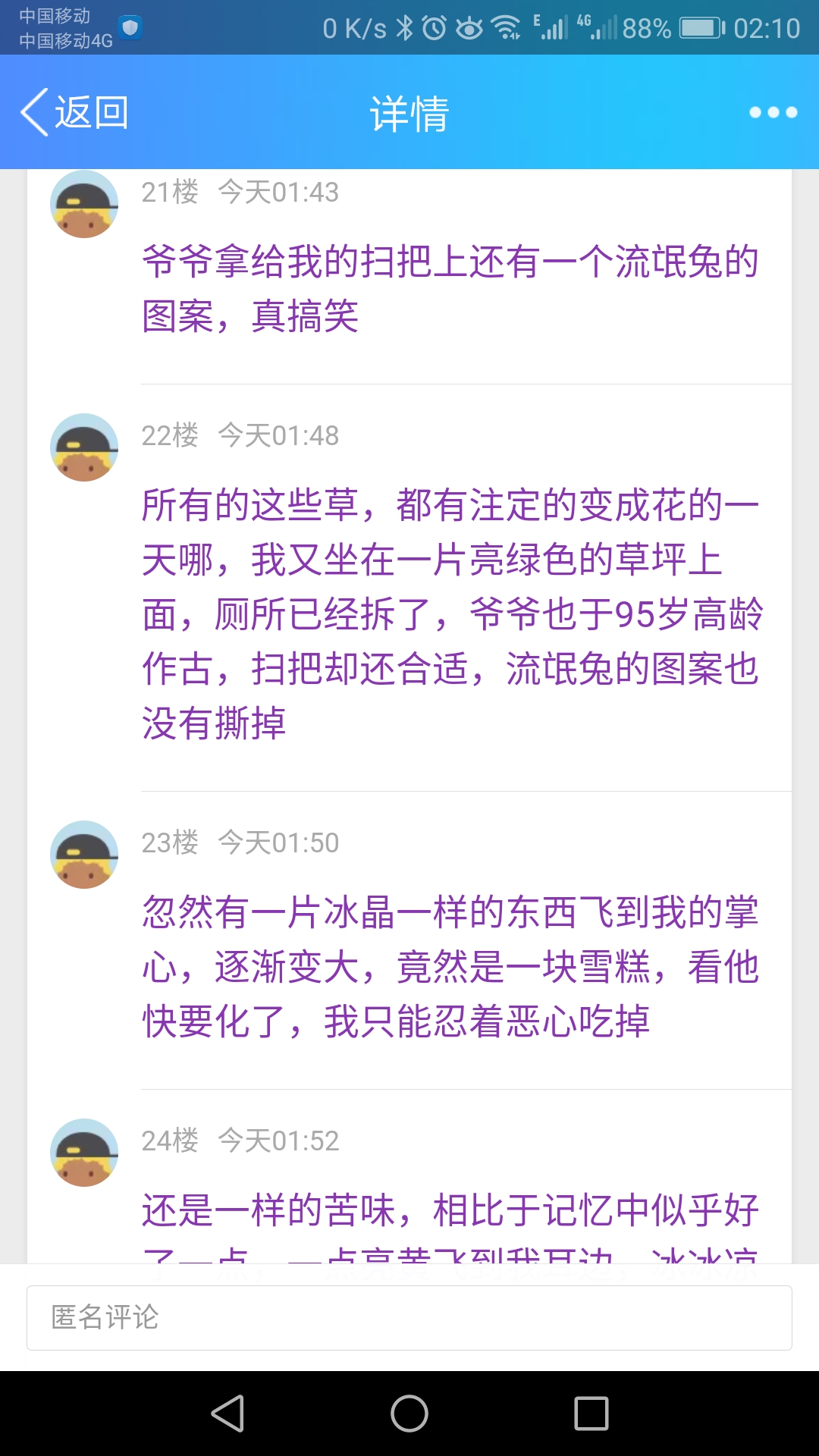Open the avatar of the 22楼 commenter
The image size is (819, 1456).
coord(84,447)
